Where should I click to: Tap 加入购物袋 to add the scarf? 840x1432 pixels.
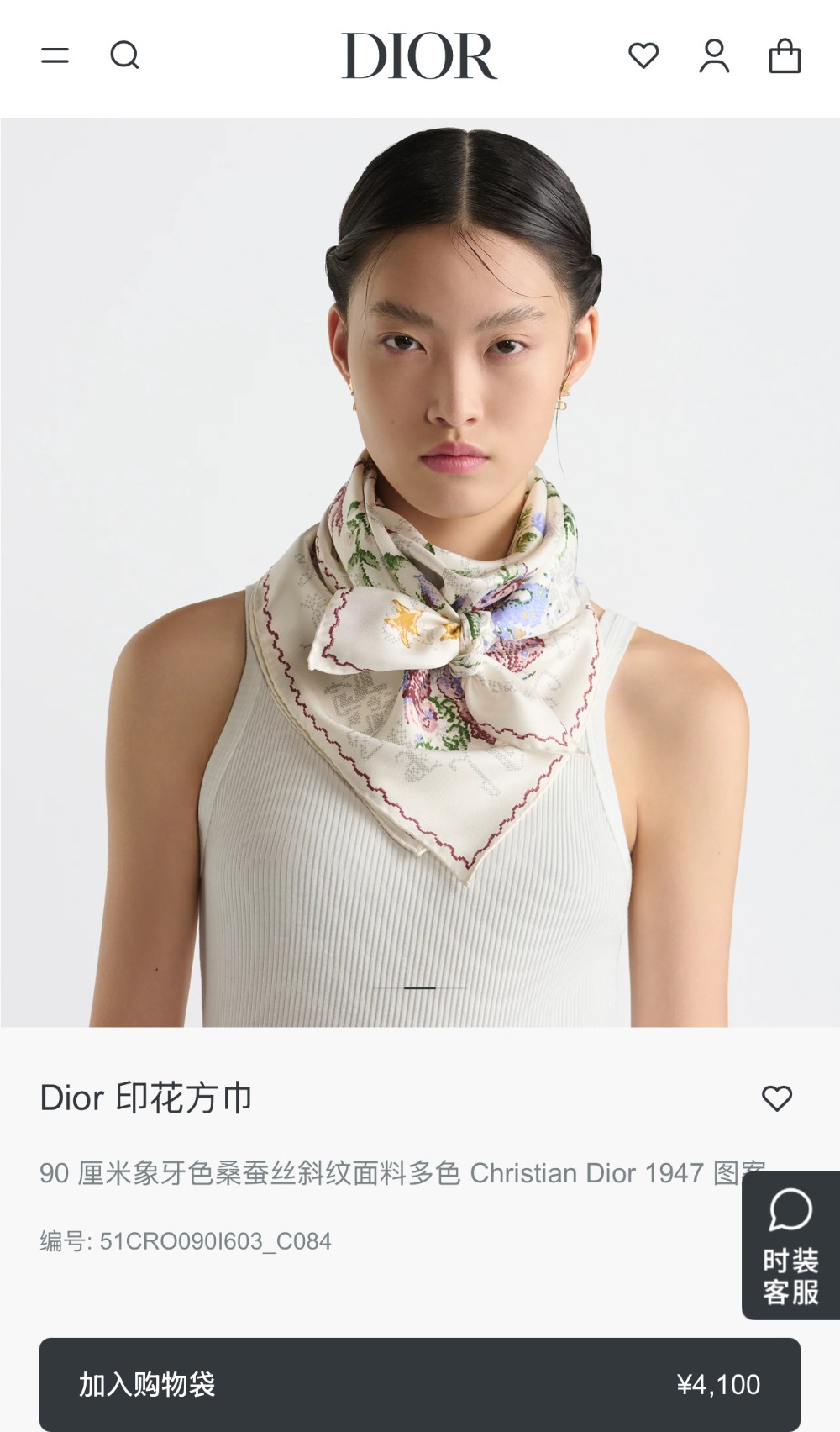[x=419, y=1384]
